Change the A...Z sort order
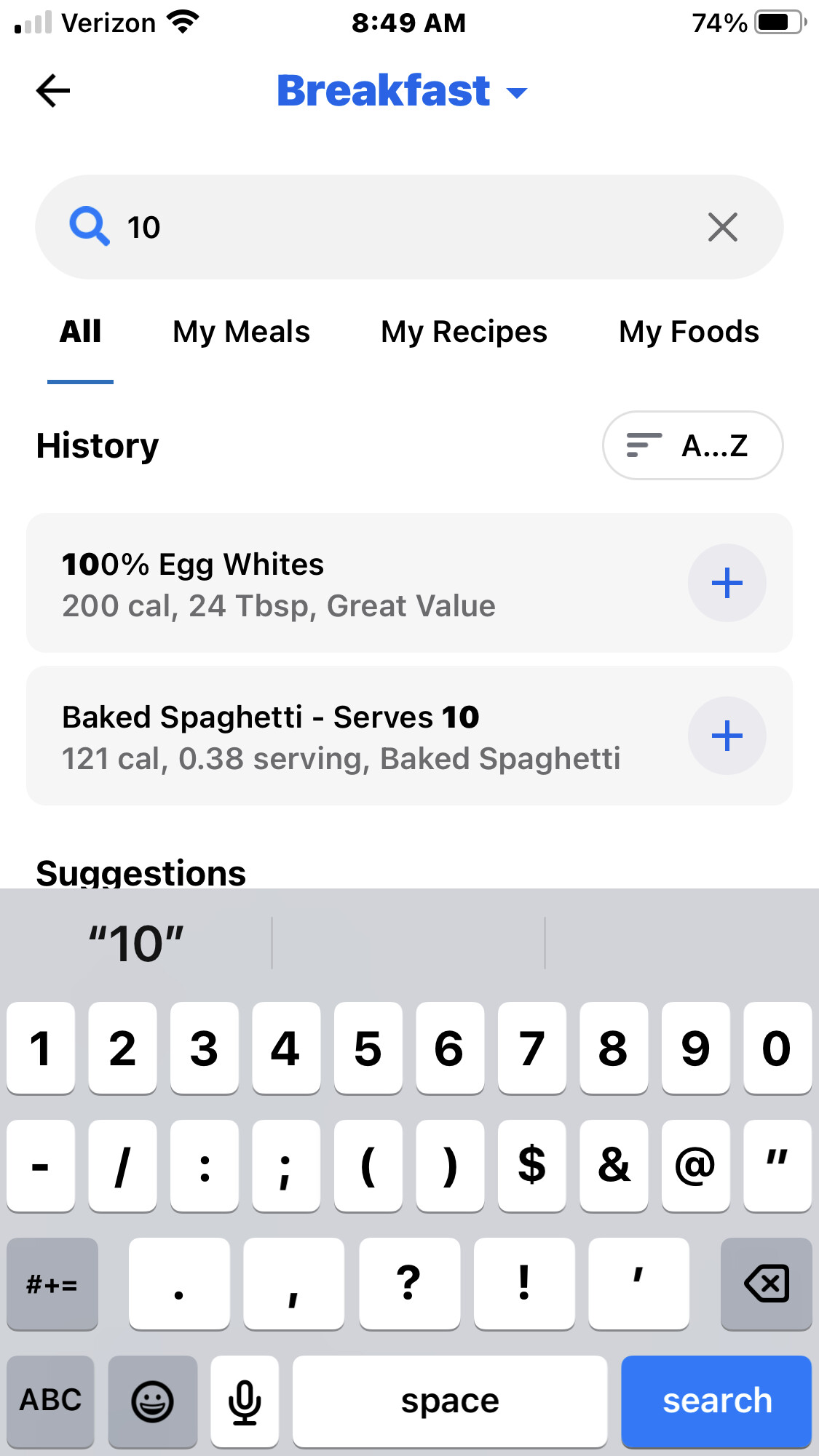This screenshot has width=819, height=1456. pos(692,445)
